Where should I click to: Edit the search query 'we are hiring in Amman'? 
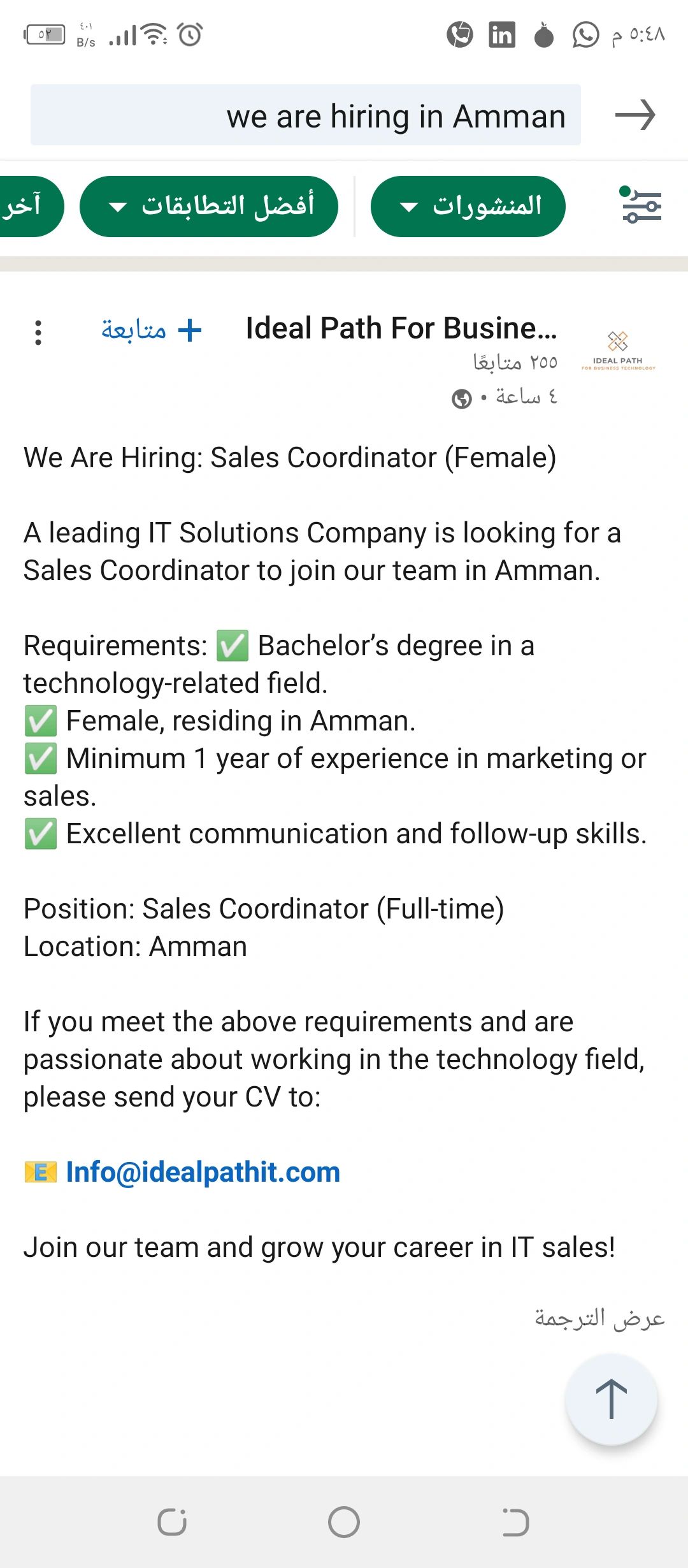pyautogui.click(x=306, y=115)
